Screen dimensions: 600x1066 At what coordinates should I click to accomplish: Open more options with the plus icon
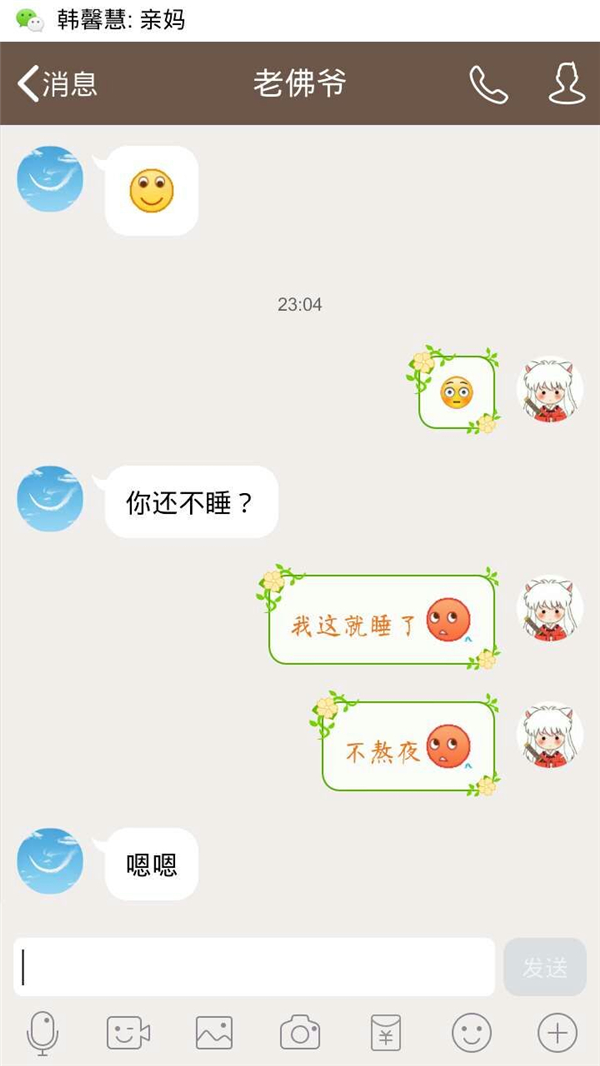[557, 1032]
